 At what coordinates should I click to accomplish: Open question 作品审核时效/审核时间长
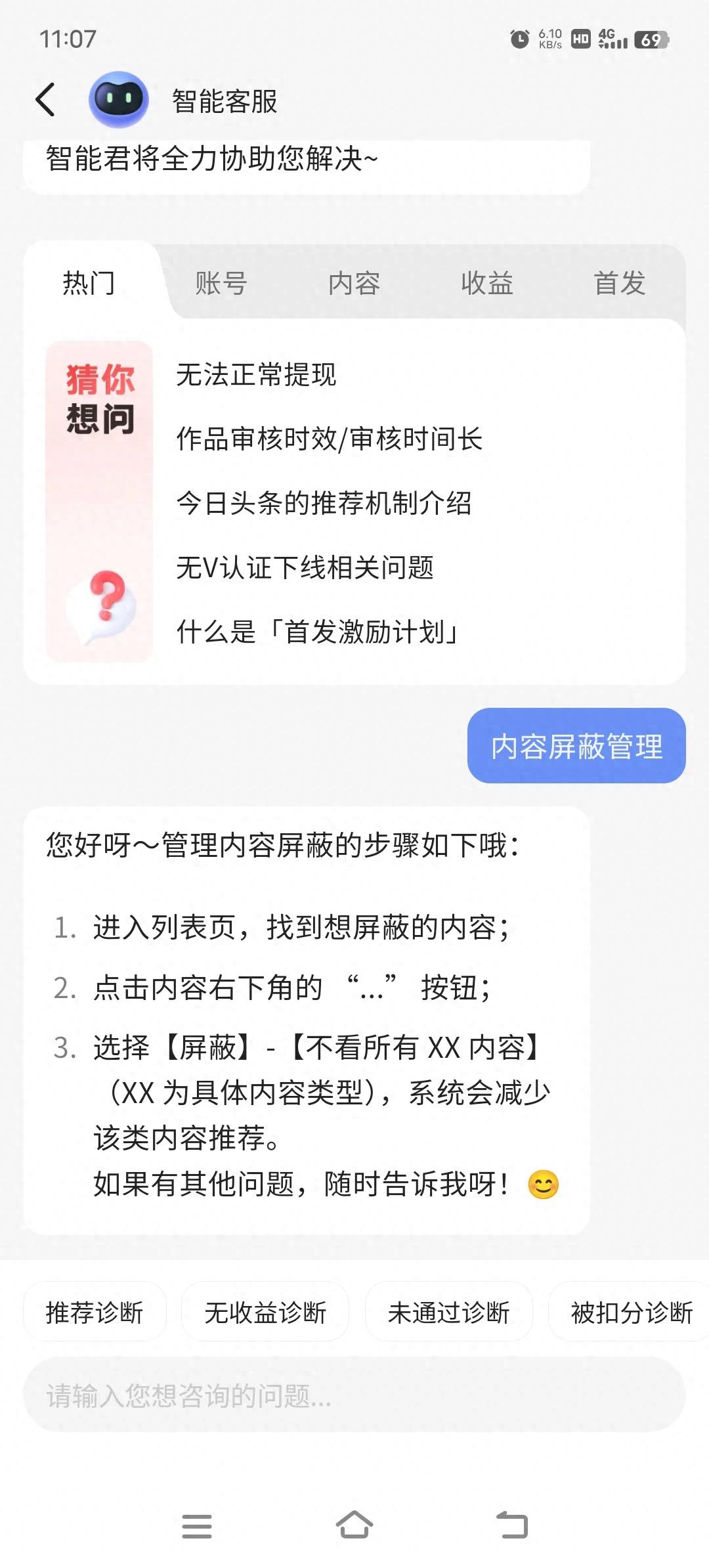click(x=329, y=439)
